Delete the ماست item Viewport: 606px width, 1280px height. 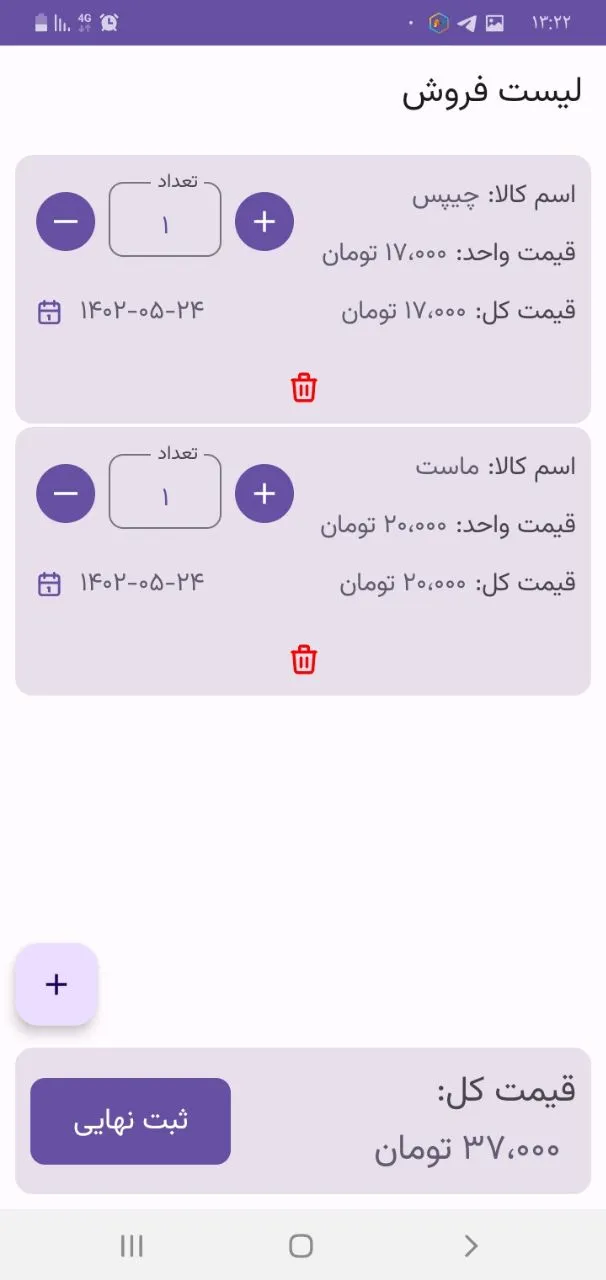click(x=304, y=660)
